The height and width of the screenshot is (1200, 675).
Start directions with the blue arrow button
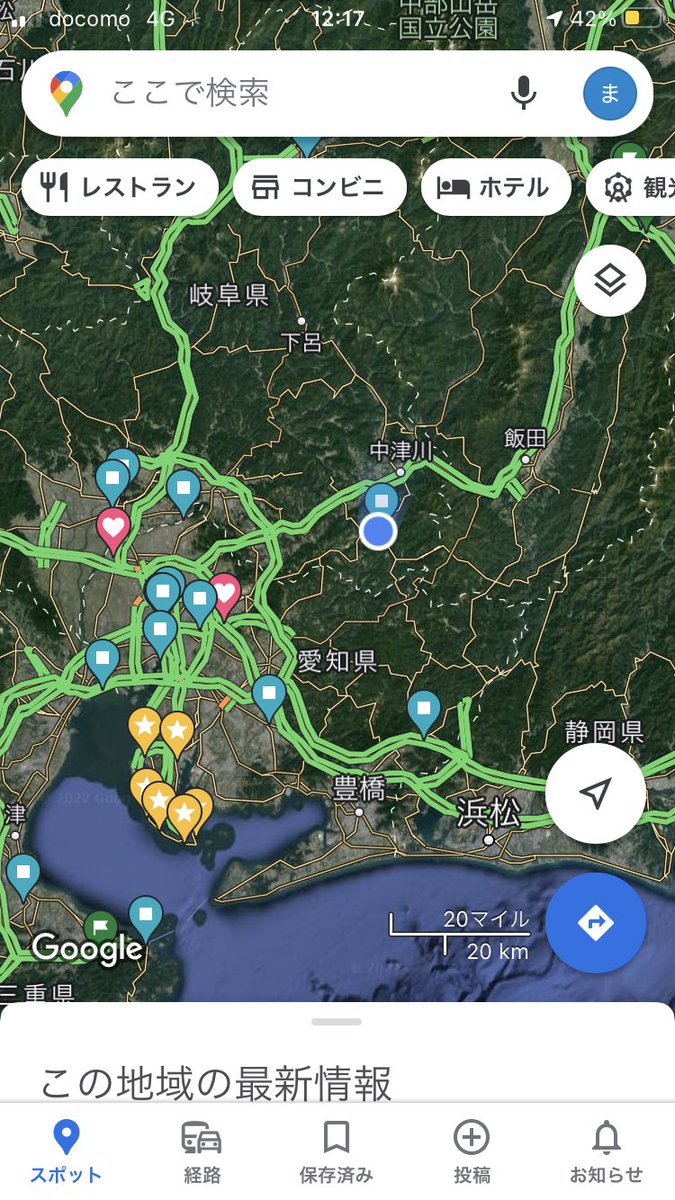tap(596, 923)
